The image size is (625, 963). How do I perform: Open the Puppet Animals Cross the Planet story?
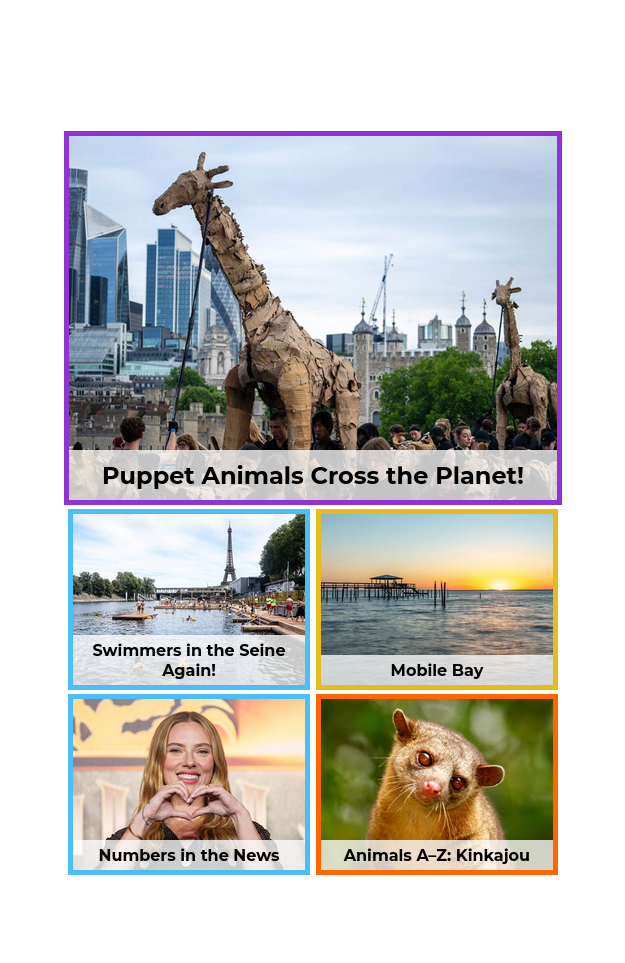312,318
